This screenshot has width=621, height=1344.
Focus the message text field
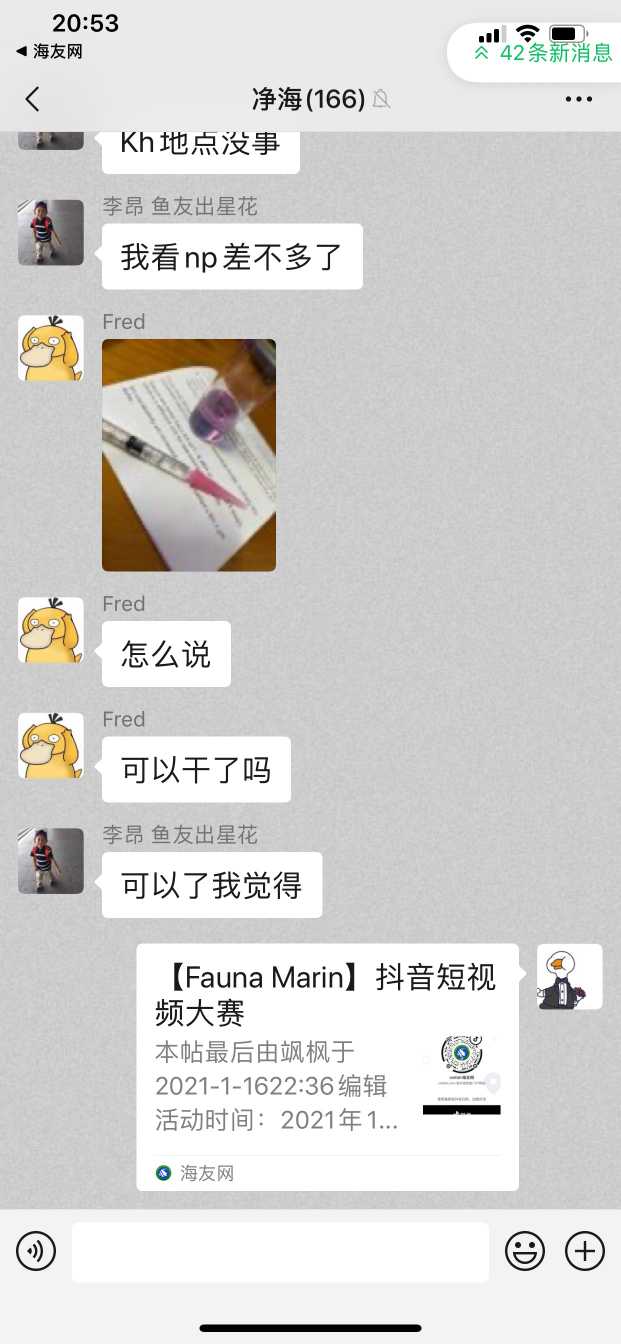[x=280, y=1251]
